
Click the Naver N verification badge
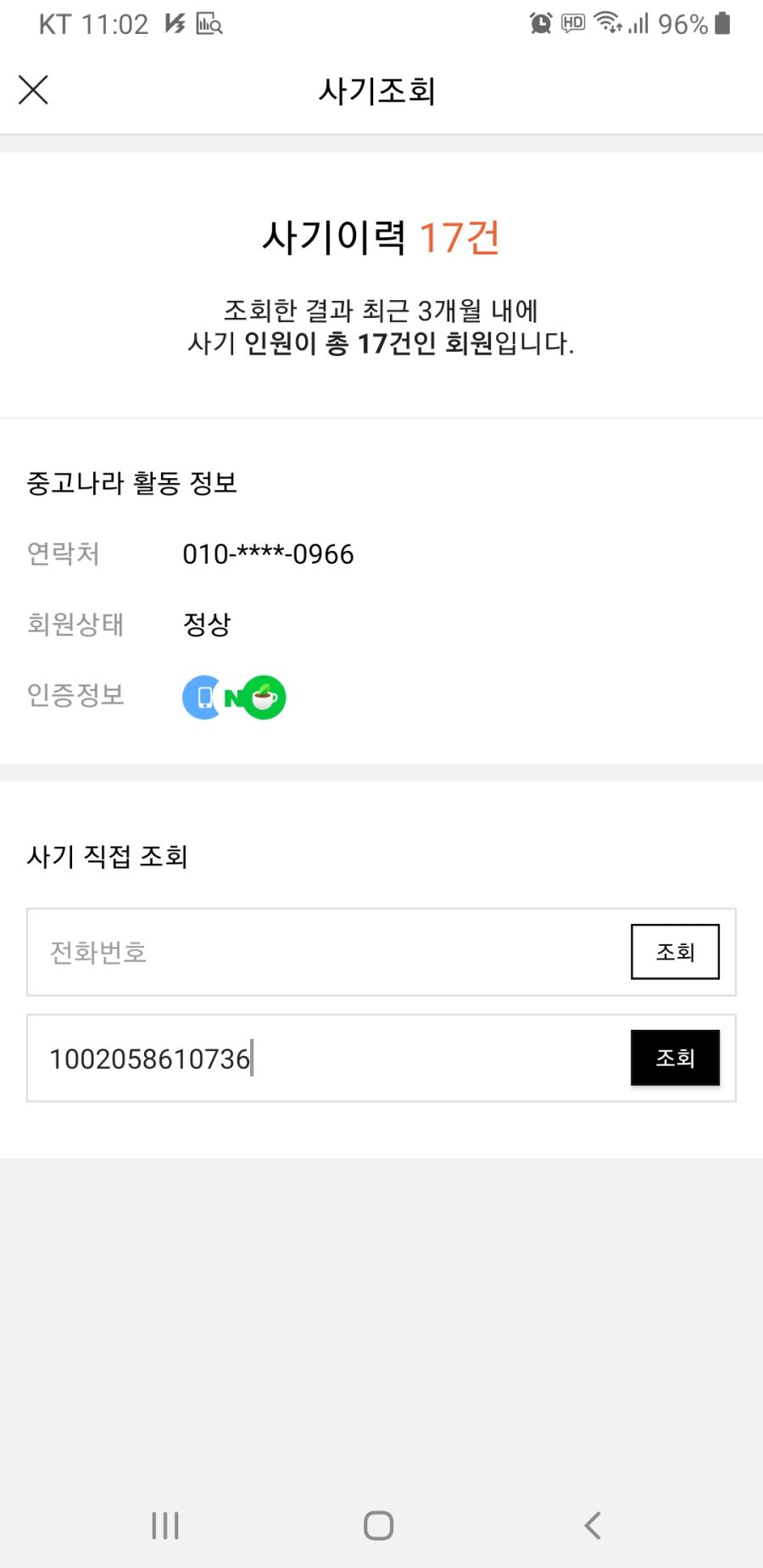[233, 697]
